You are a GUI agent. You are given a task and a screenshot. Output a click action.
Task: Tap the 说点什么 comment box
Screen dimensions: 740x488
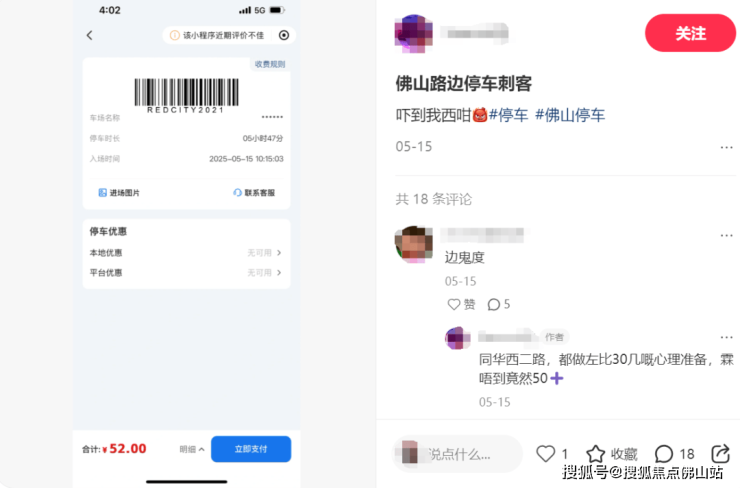point(460,453)
